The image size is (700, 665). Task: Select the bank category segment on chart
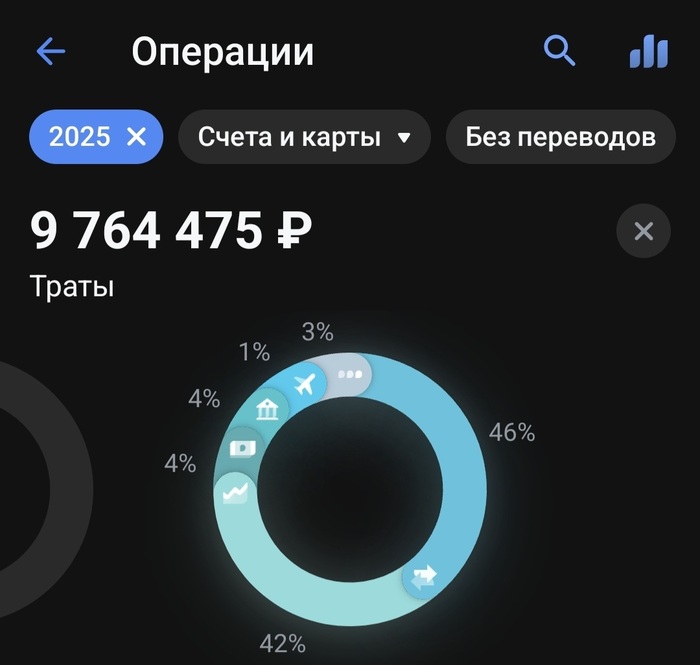[x=267, y=409]
